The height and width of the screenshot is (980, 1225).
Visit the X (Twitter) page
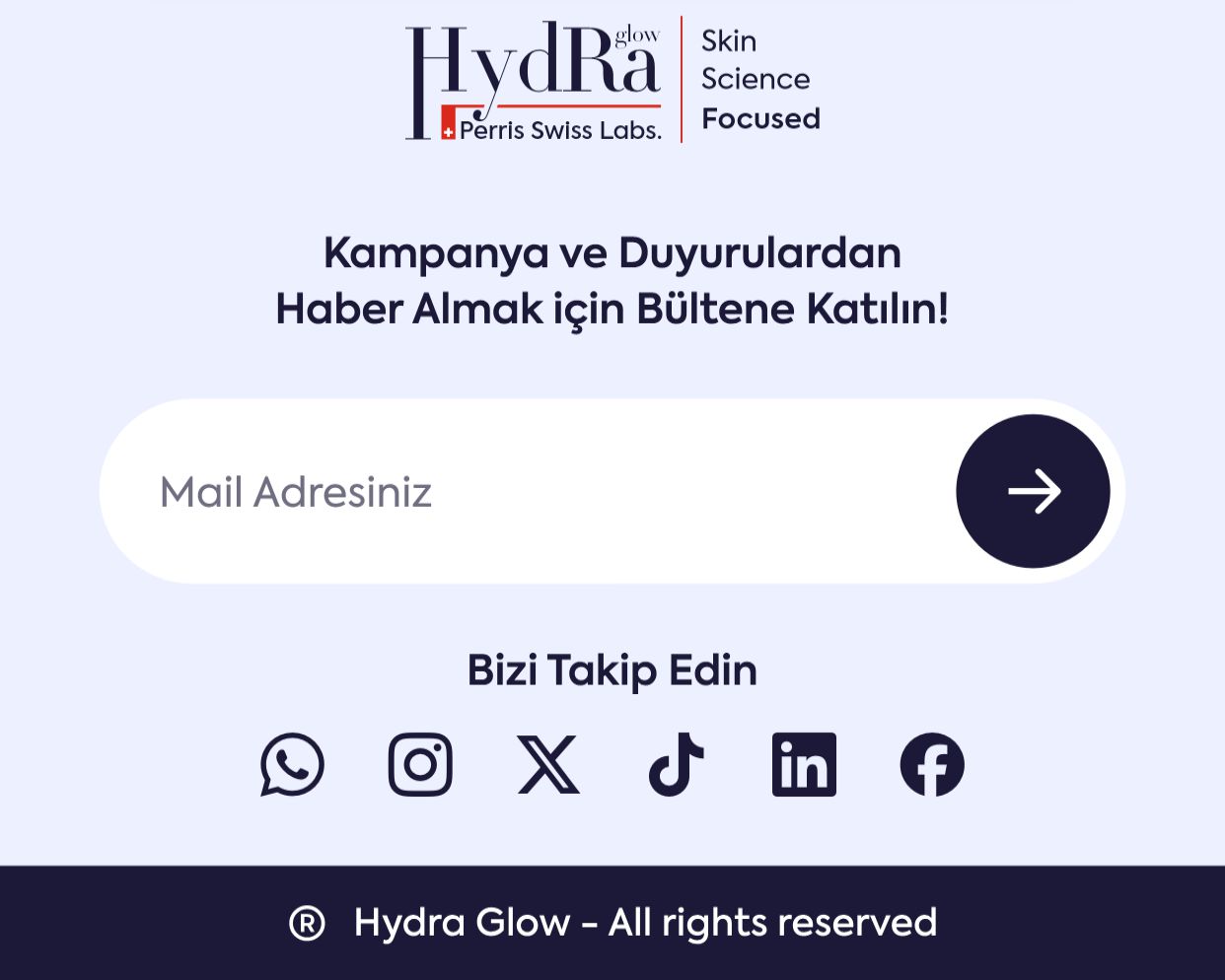(x=548, y=764)
